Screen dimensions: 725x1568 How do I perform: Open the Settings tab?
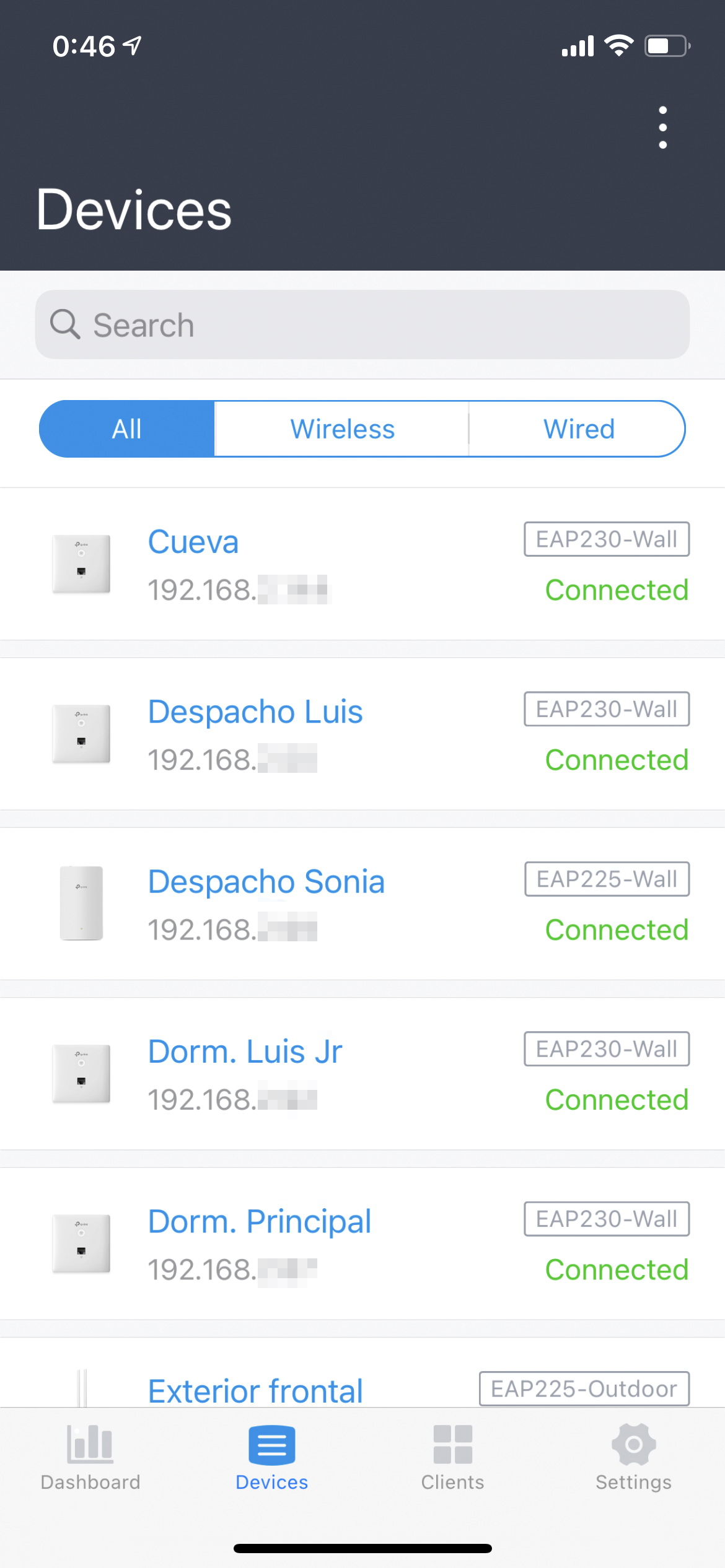click(634, 1458)
